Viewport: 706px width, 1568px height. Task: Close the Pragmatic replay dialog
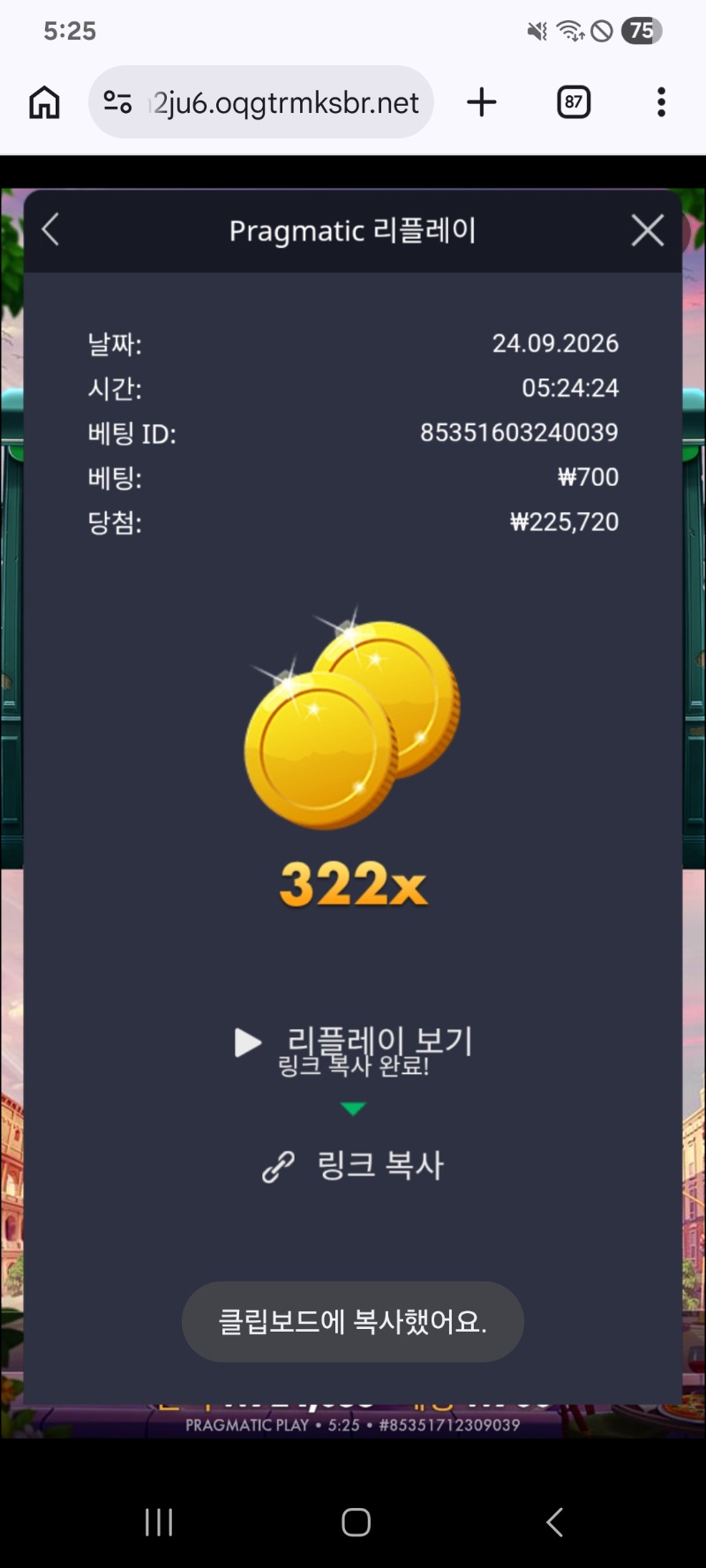[x=648, y=230]
